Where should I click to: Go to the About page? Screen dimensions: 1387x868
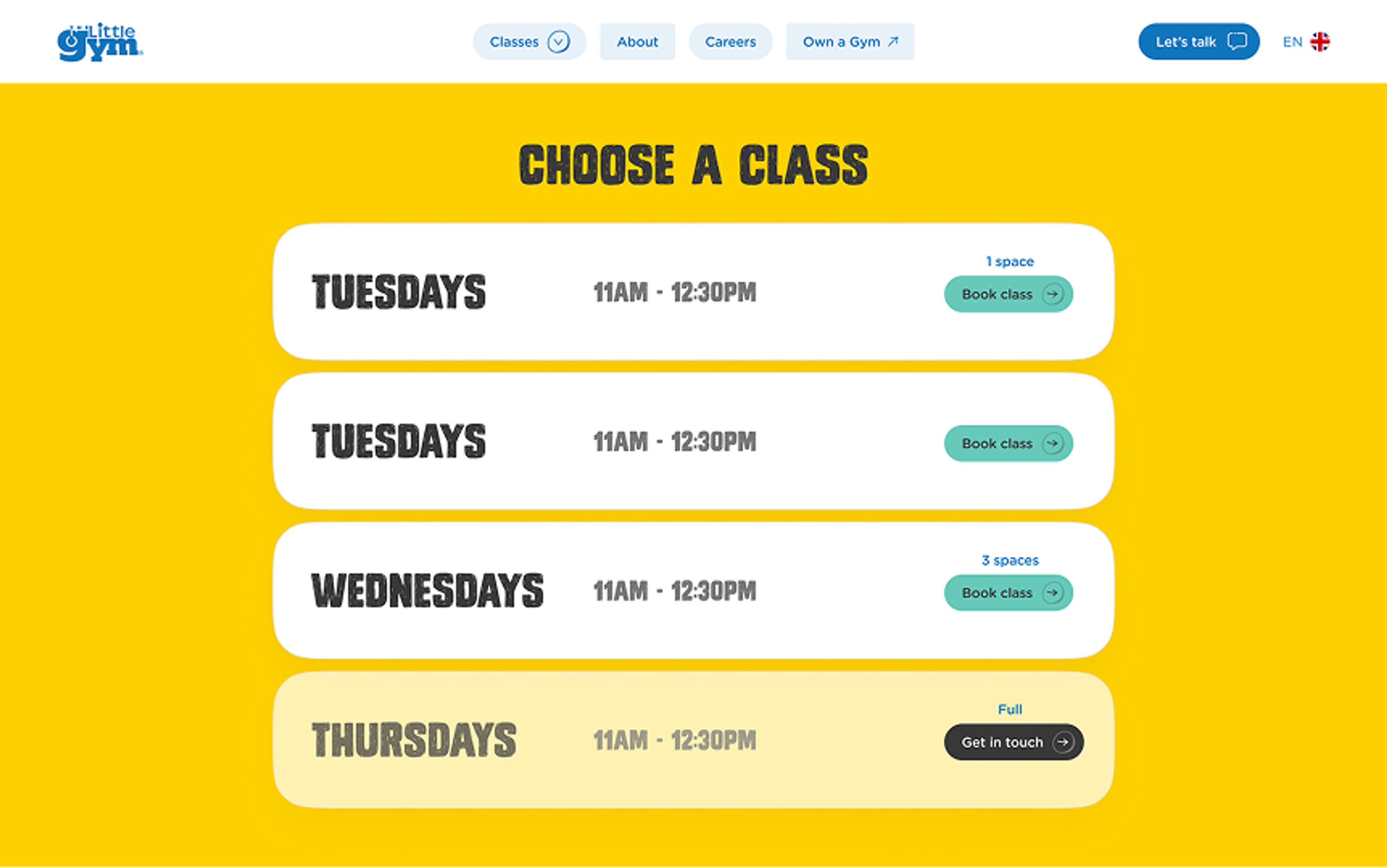coord(637,42)
